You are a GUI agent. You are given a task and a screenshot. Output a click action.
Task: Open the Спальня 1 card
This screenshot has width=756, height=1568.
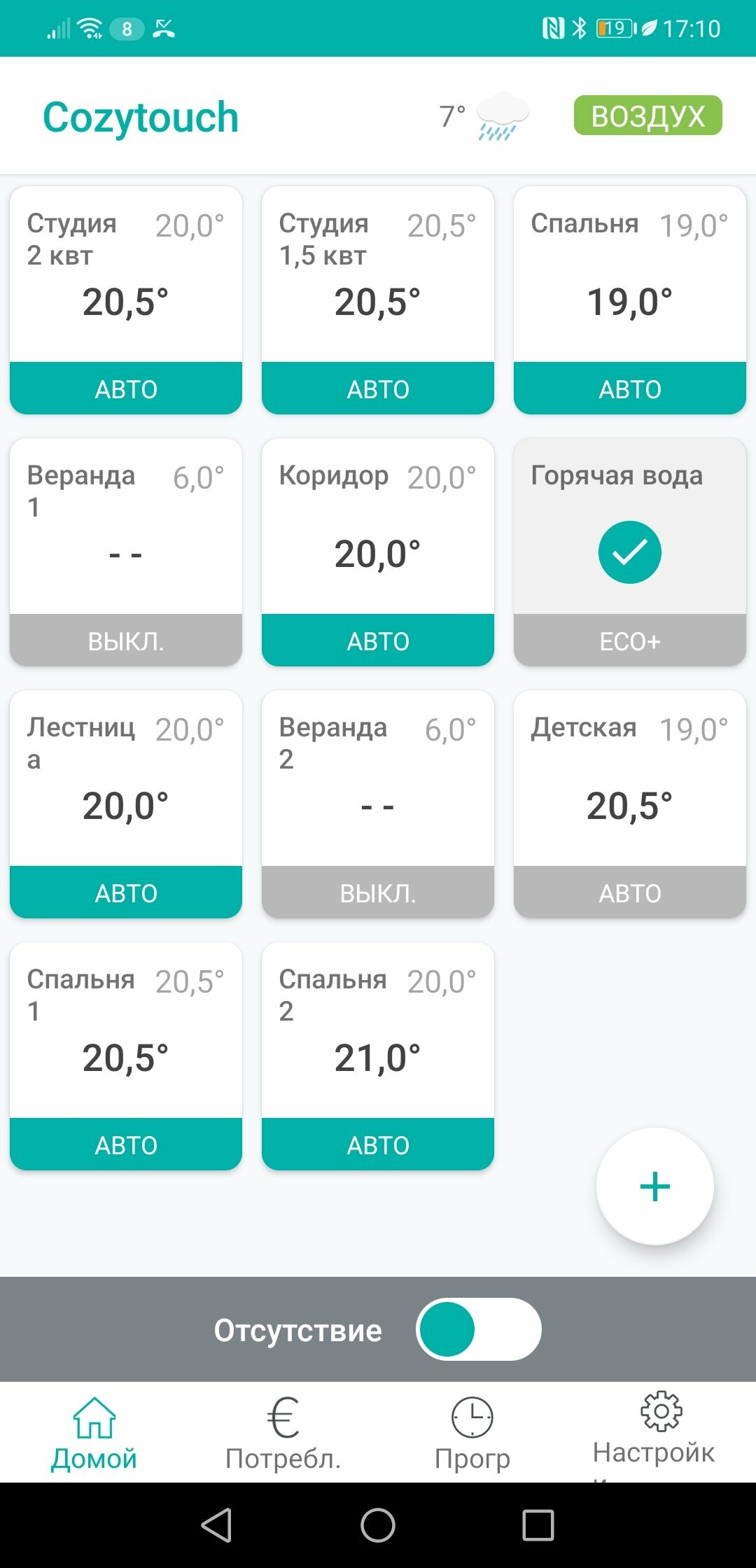click(x=126, y=1056)
